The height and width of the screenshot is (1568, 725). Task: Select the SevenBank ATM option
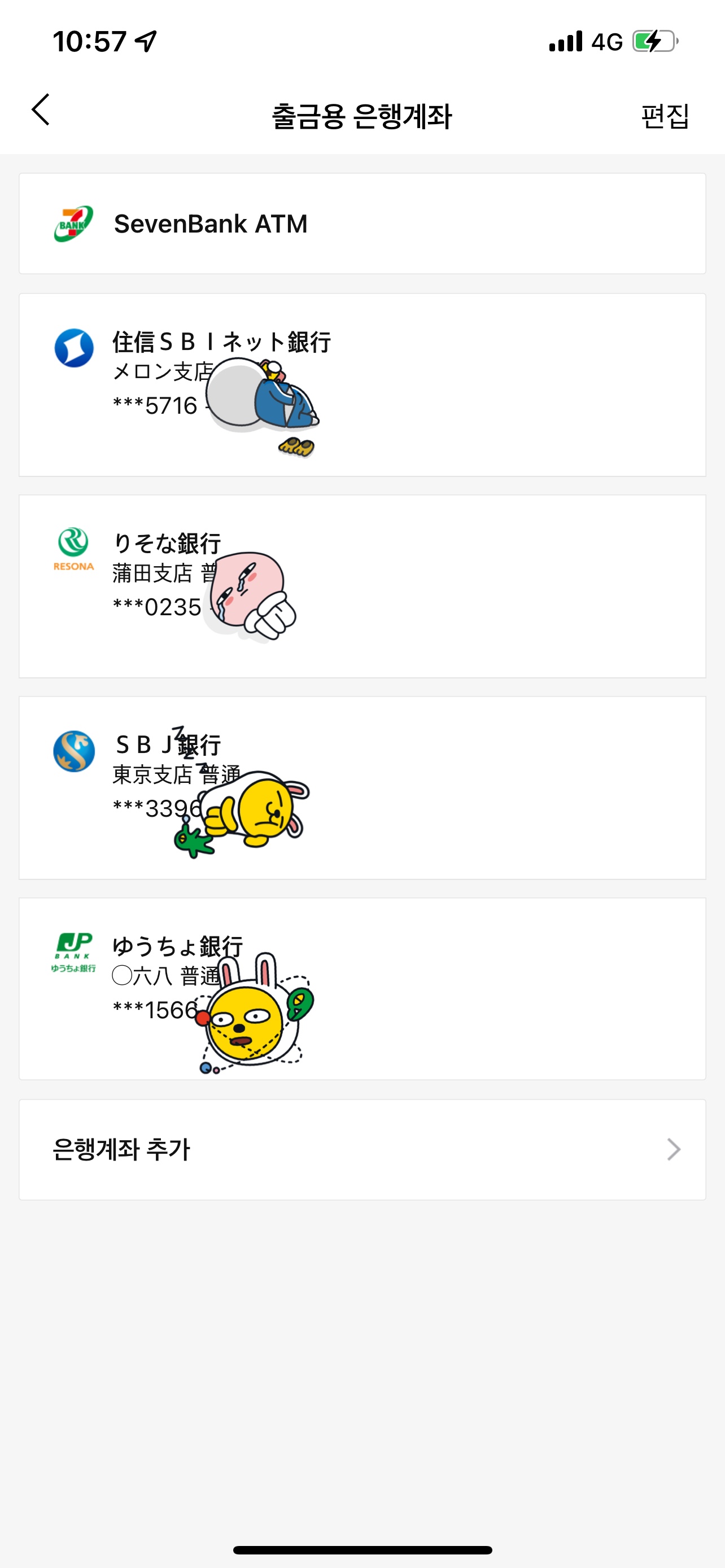[x=362, y=224]
